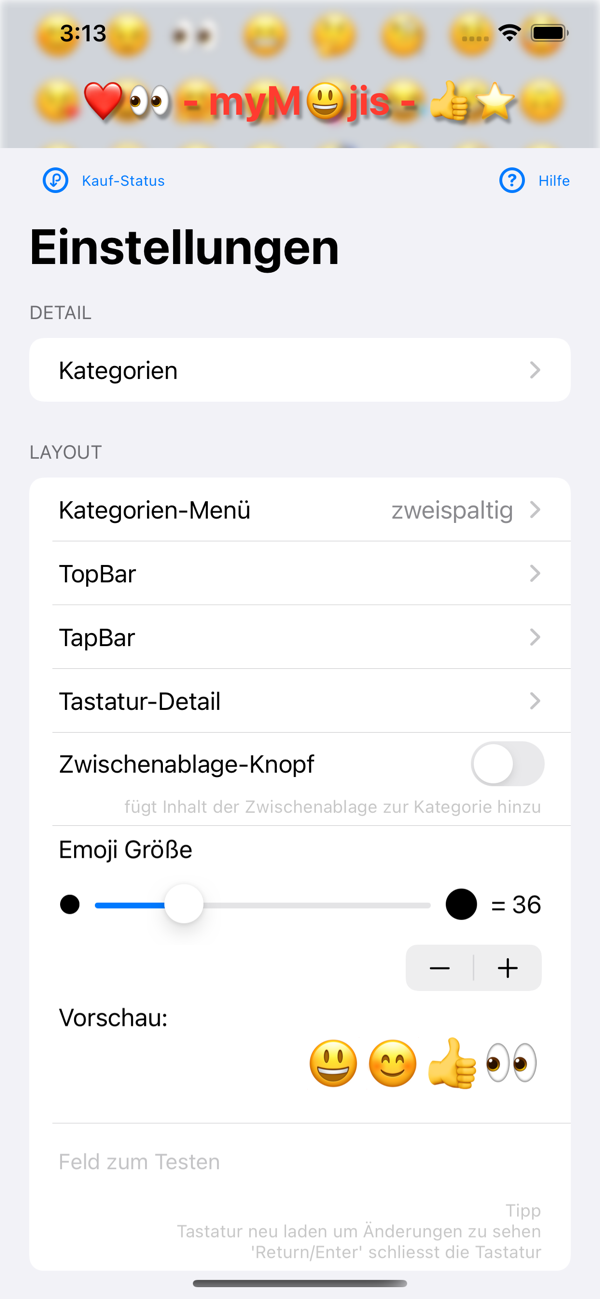Open Tastatur-Detail settings
Image resolution: width=600 pixels, height=1299 pixels.
[300, 701]
